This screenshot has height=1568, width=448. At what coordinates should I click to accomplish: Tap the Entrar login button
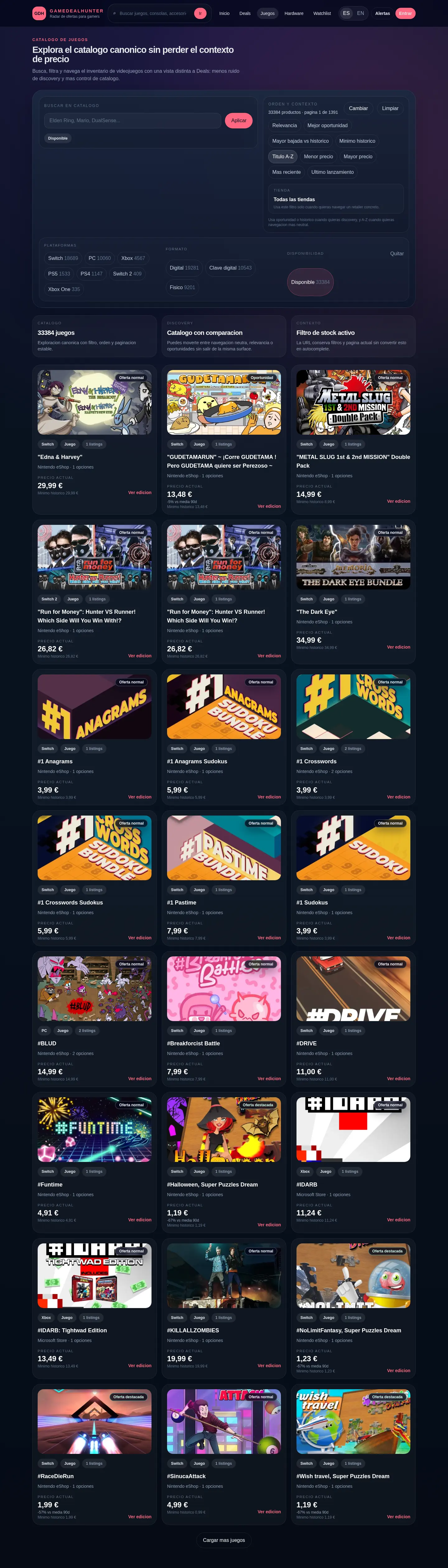pos(405,13)
